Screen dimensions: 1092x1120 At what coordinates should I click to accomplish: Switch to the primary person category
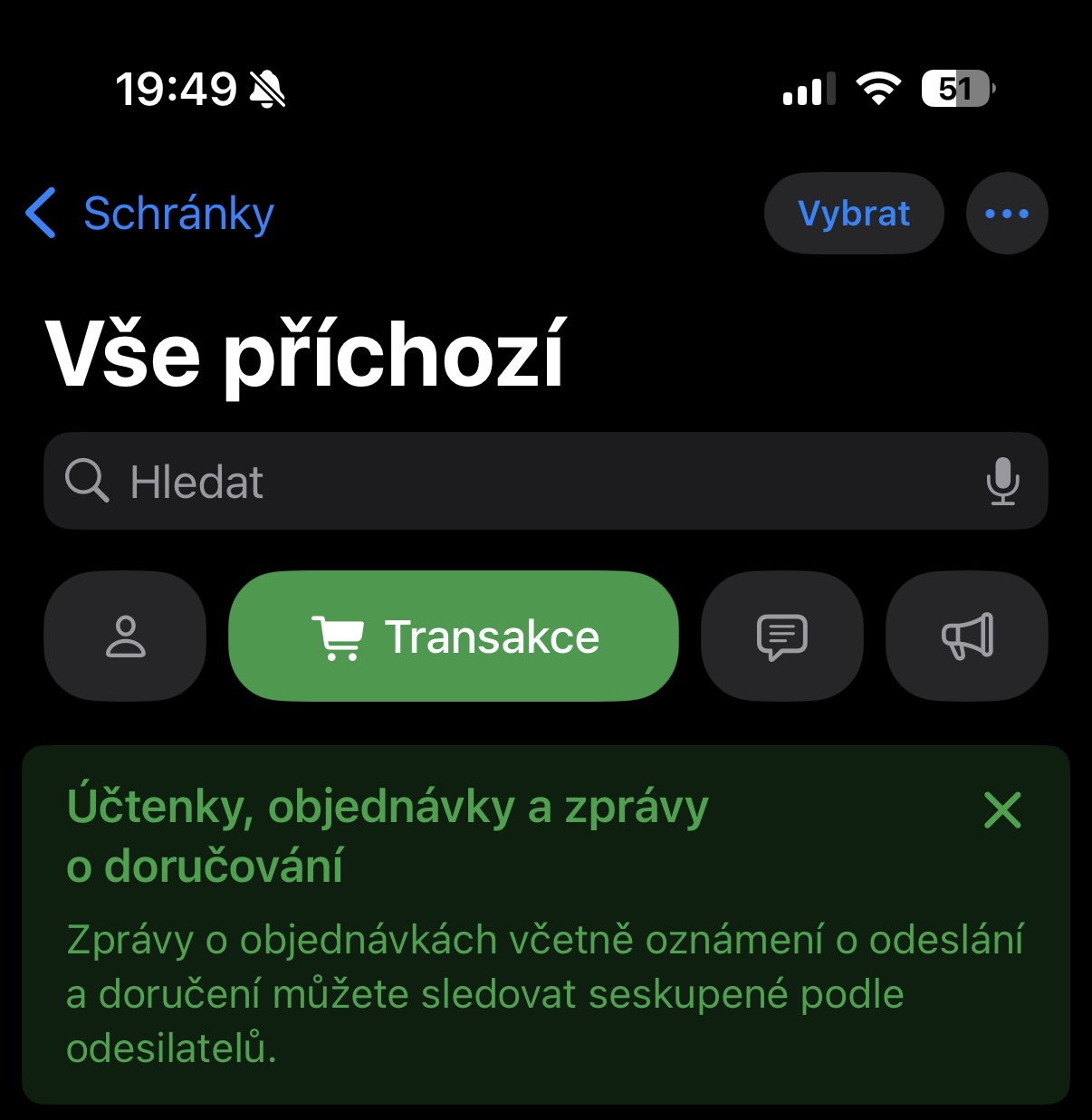125,637
